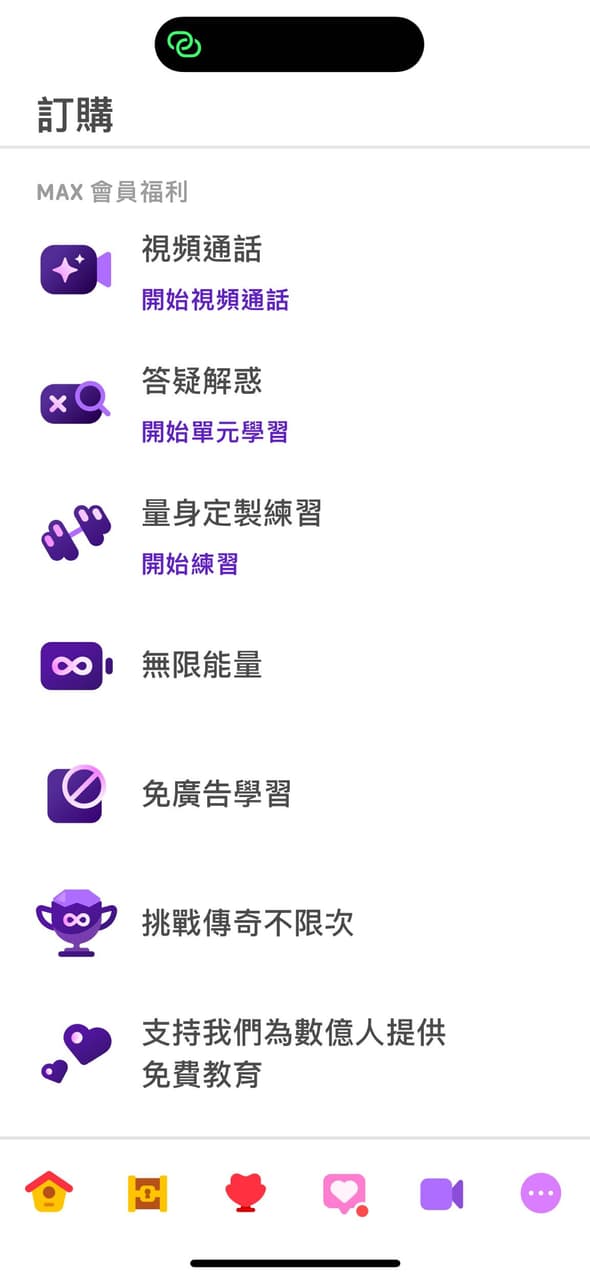The image size is (590, 1279).
Task: Start practice via 開始練習
Action: (x=190, y=564)
